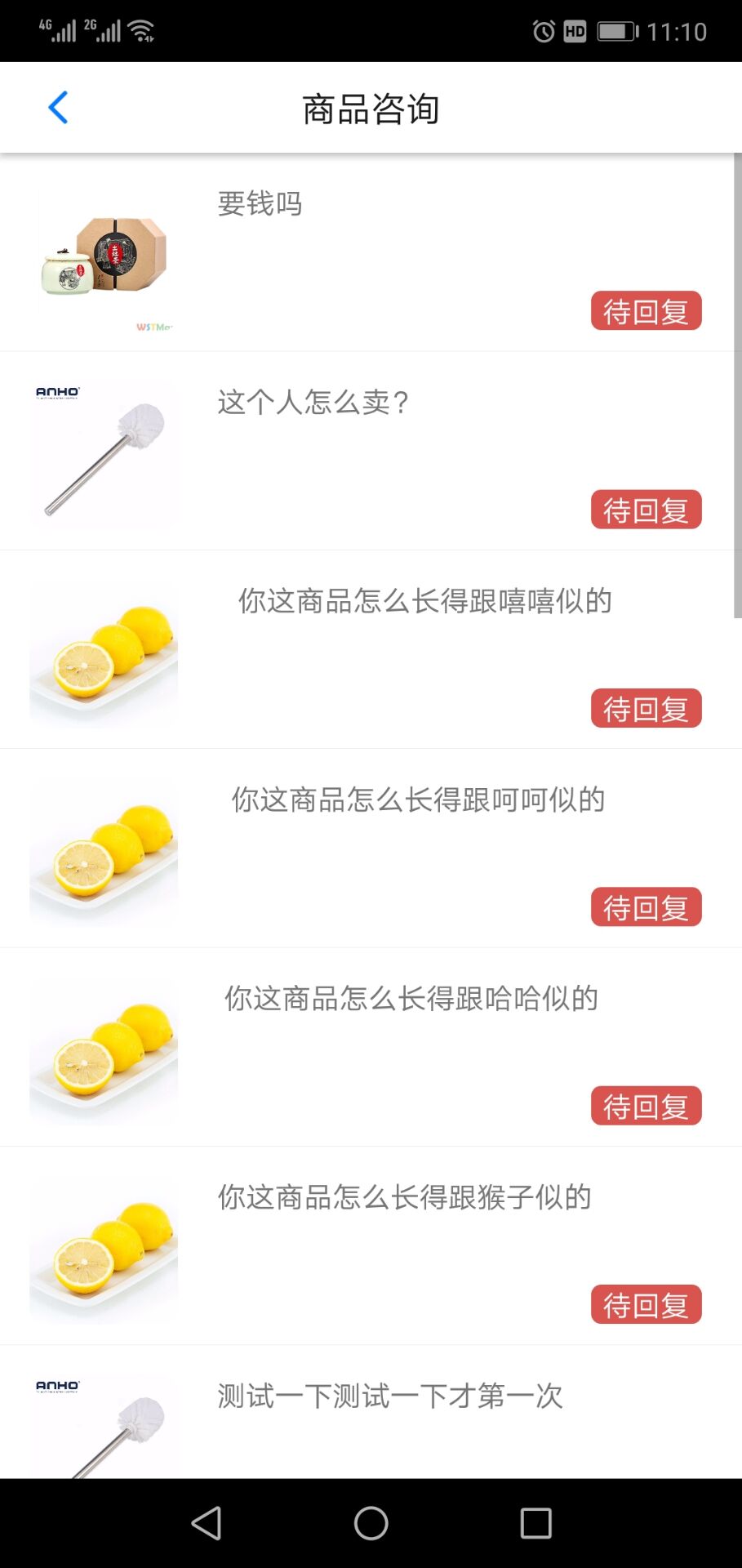Viewport: 742px width, 1568px height.
Task: Tap 待回复 on the 嘻嘻似的 question
Action: [x=646, y=708]
